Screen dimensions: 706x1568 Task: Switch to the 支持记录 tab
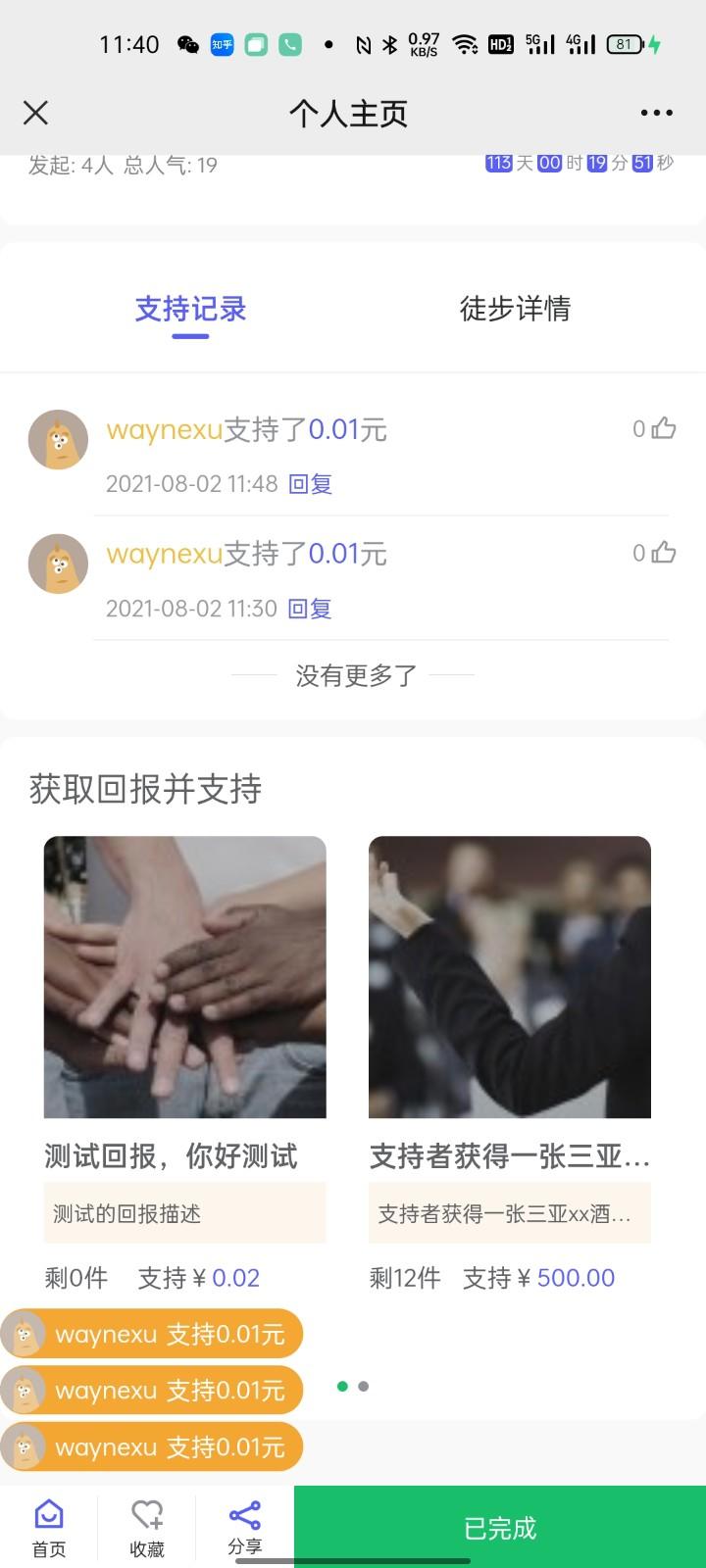pos(190,310)
